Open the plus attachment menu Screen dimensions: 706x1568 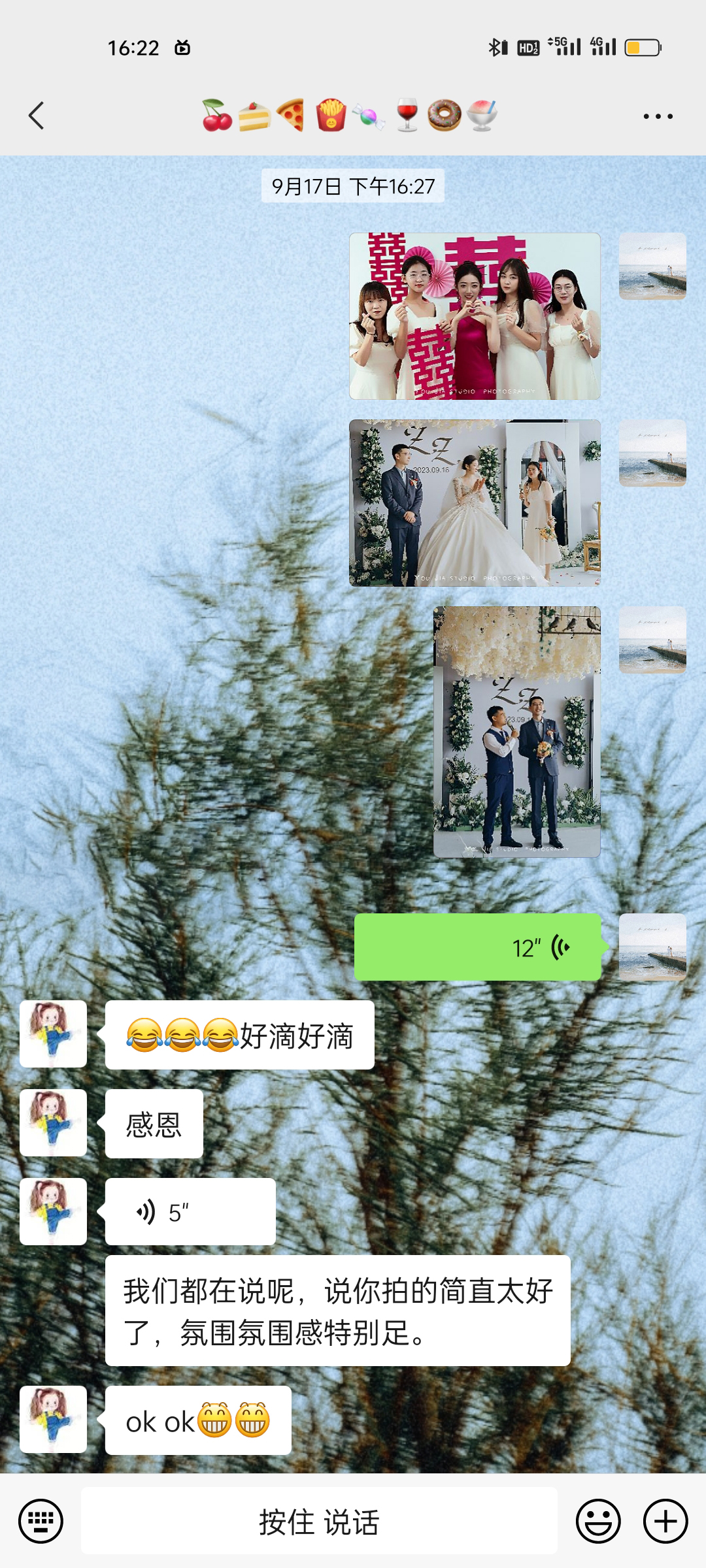click(665, 1521)
